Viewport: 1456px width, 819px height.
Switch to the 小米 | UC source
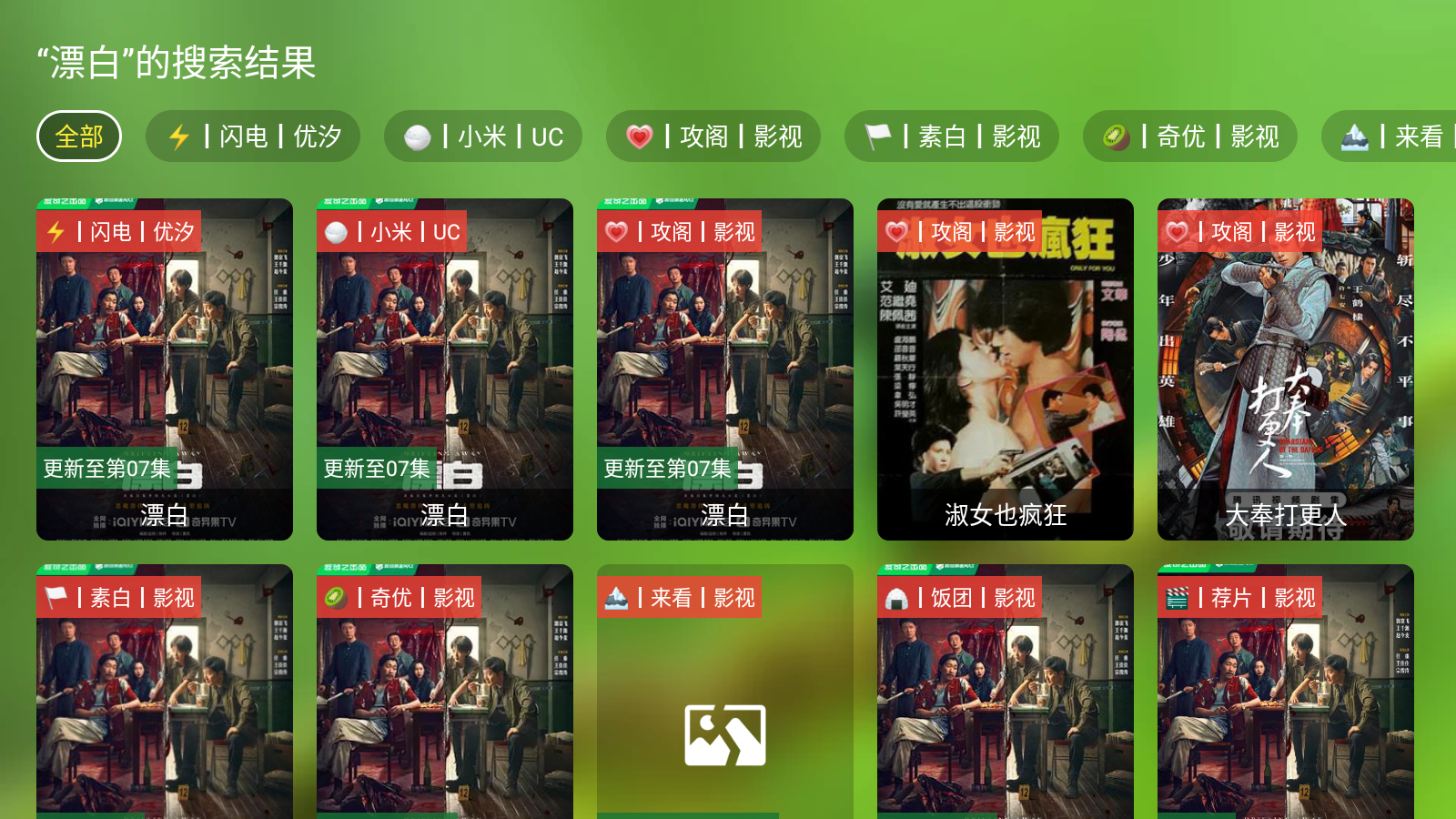(x=483, y=136)
